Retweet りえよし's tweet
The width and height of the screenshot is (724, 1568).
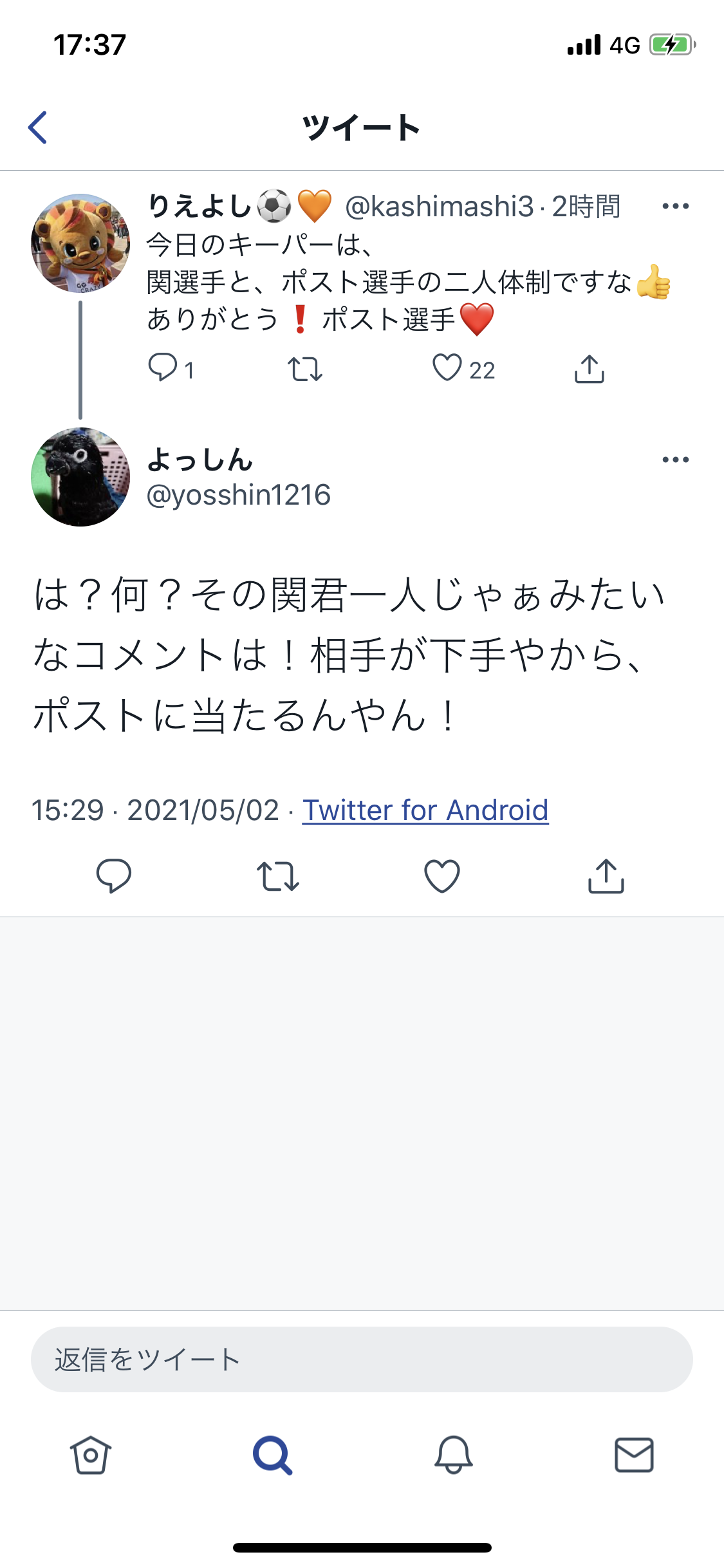[304, 369]
